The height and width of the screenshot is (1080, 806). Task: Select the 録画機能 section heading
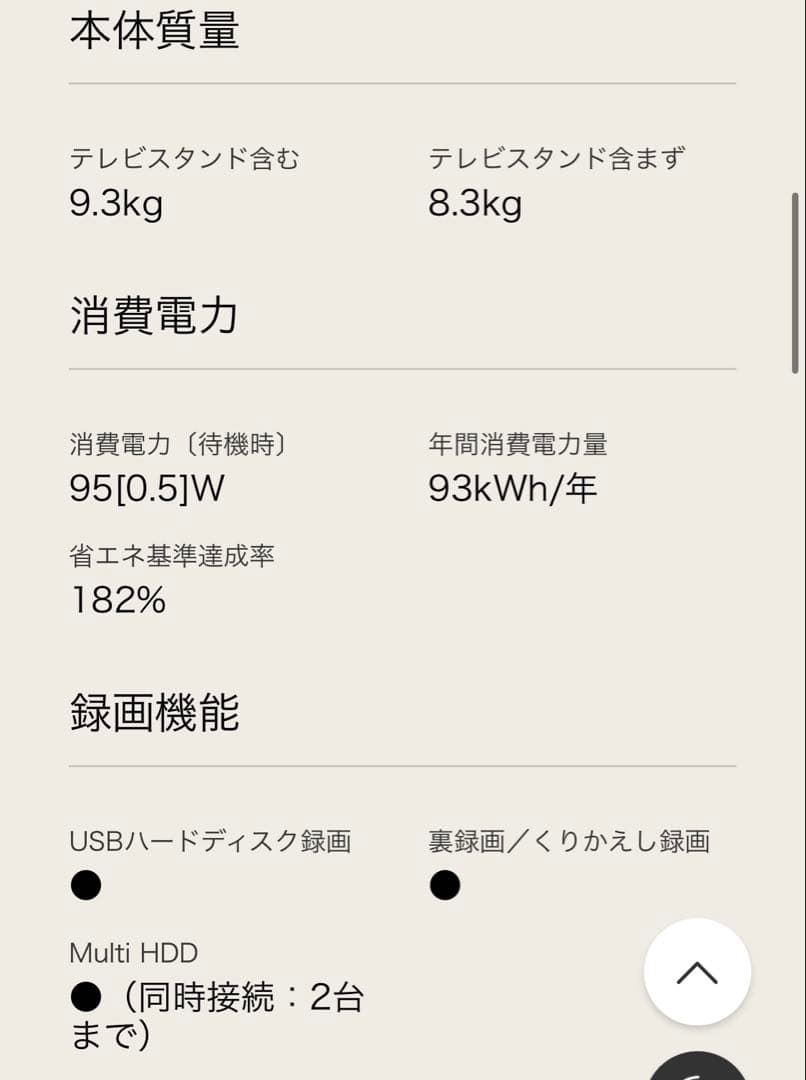pos(152,712)
